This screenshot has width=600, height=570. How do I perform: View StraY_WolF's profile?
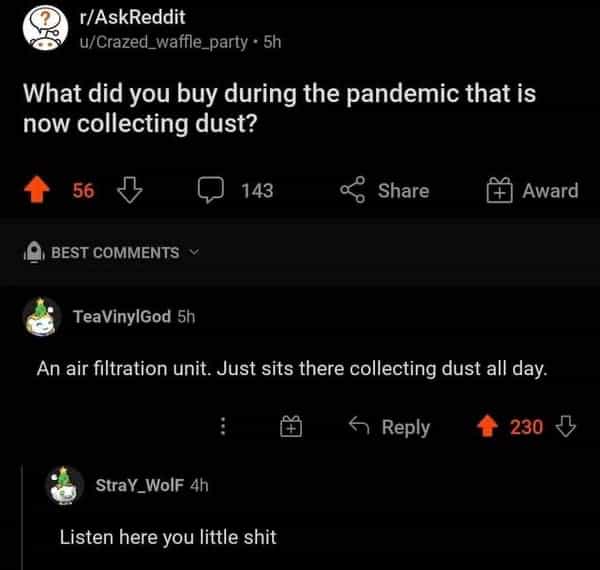(x=139, y=485)
